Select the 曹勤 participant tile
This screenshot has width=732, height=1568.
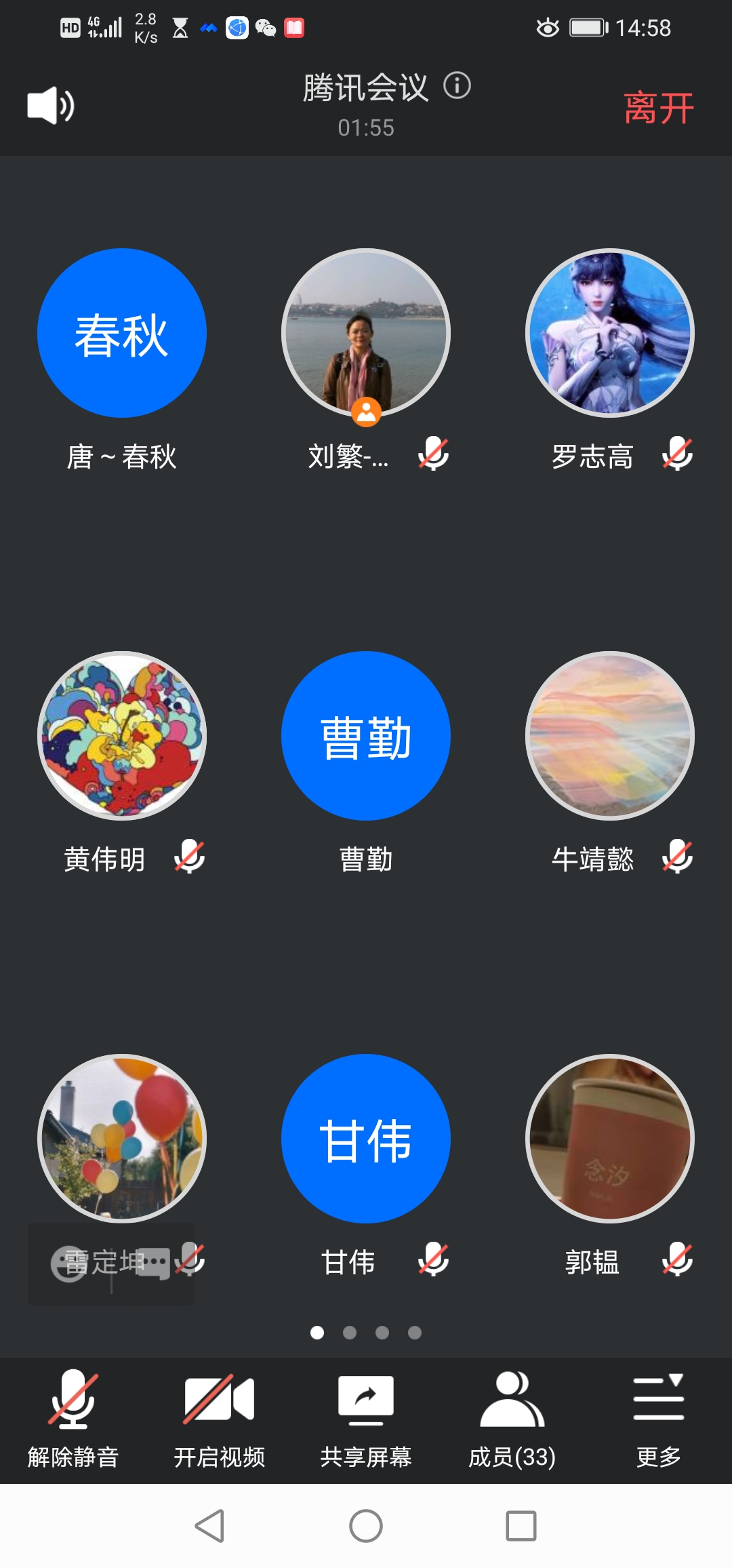(x=366, y=736)
